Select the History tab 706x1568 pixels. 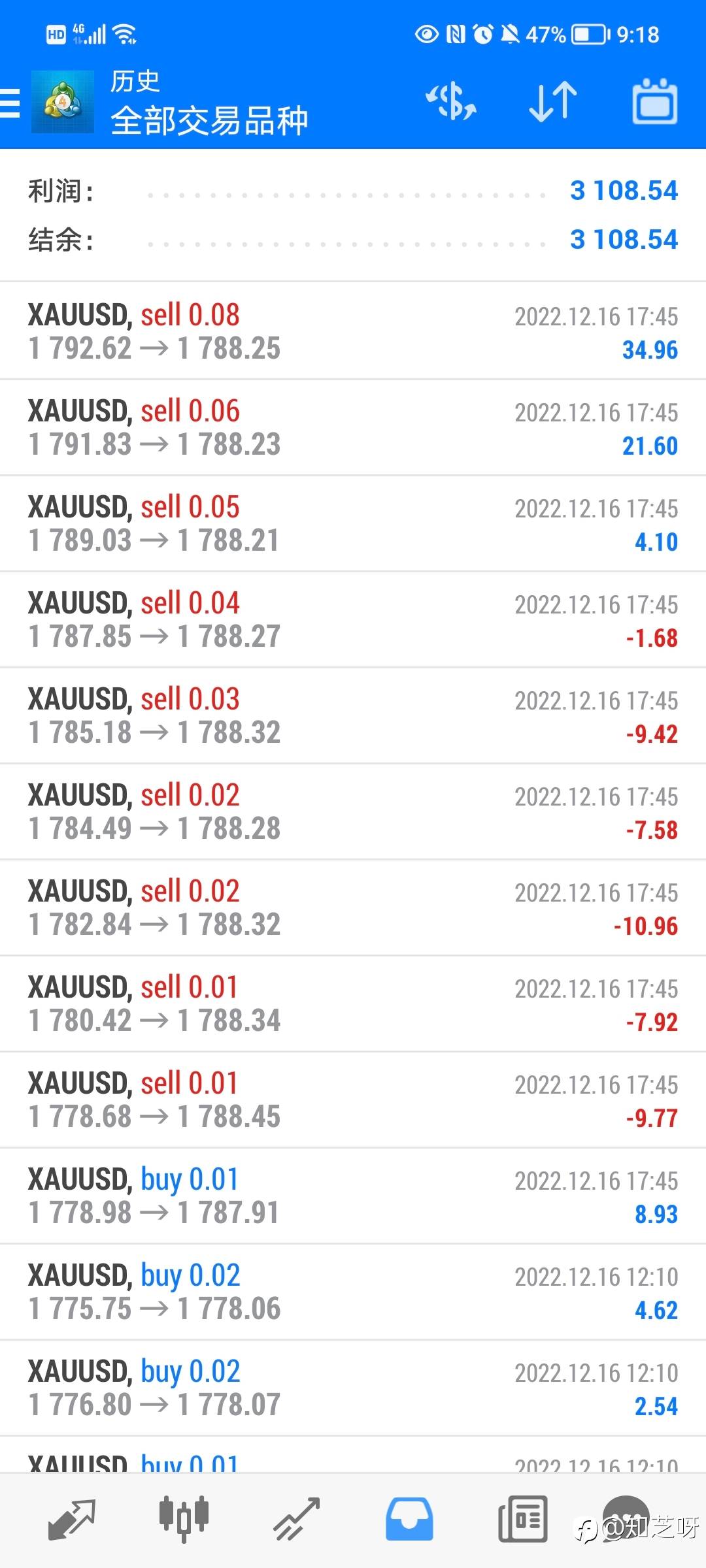click(409, 1518)
